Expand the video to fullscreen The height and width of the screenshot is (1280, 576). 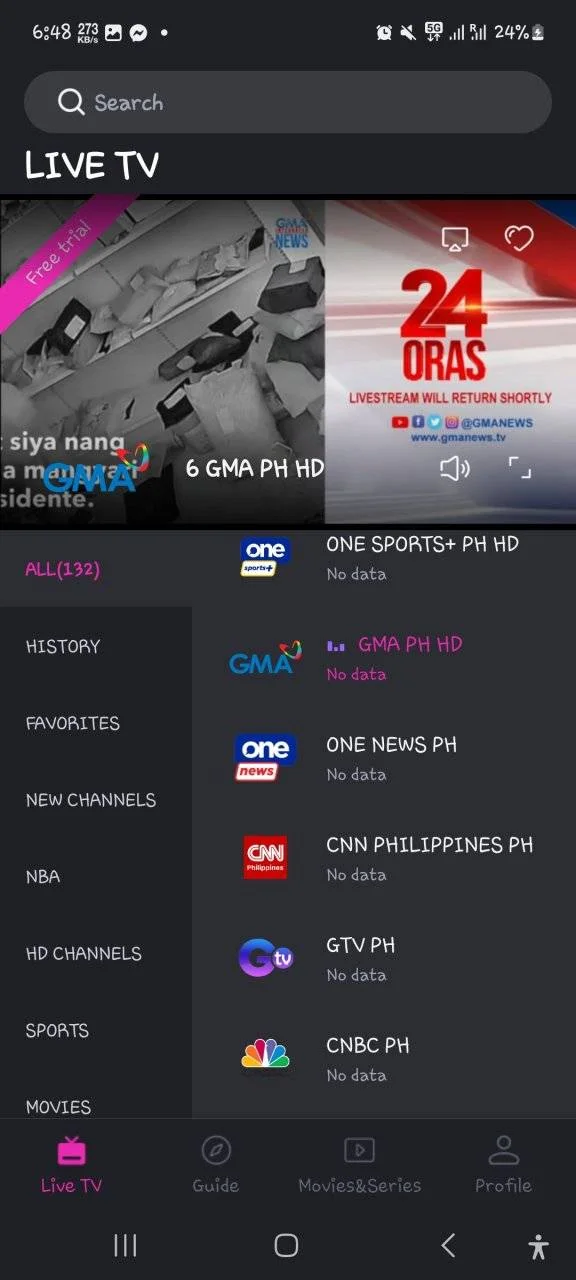coord(519,468)
